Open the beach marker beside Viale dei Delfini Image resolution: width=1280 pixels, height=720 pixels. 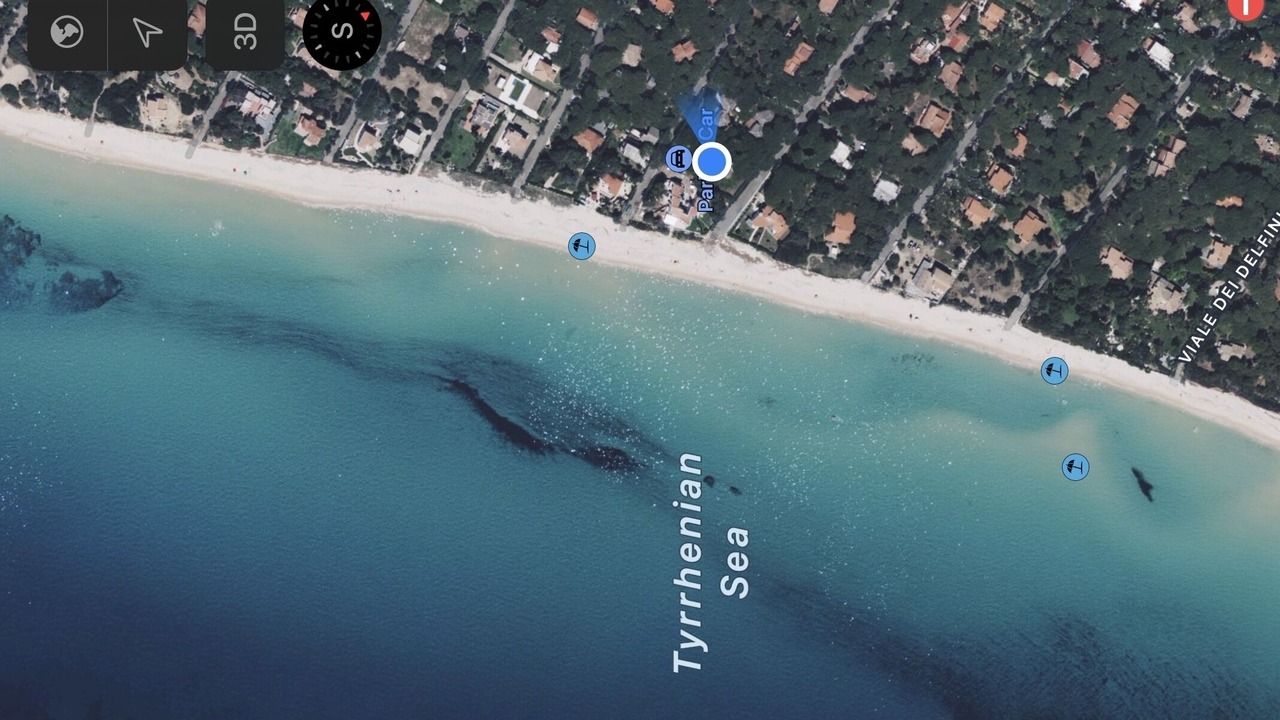1054,372
